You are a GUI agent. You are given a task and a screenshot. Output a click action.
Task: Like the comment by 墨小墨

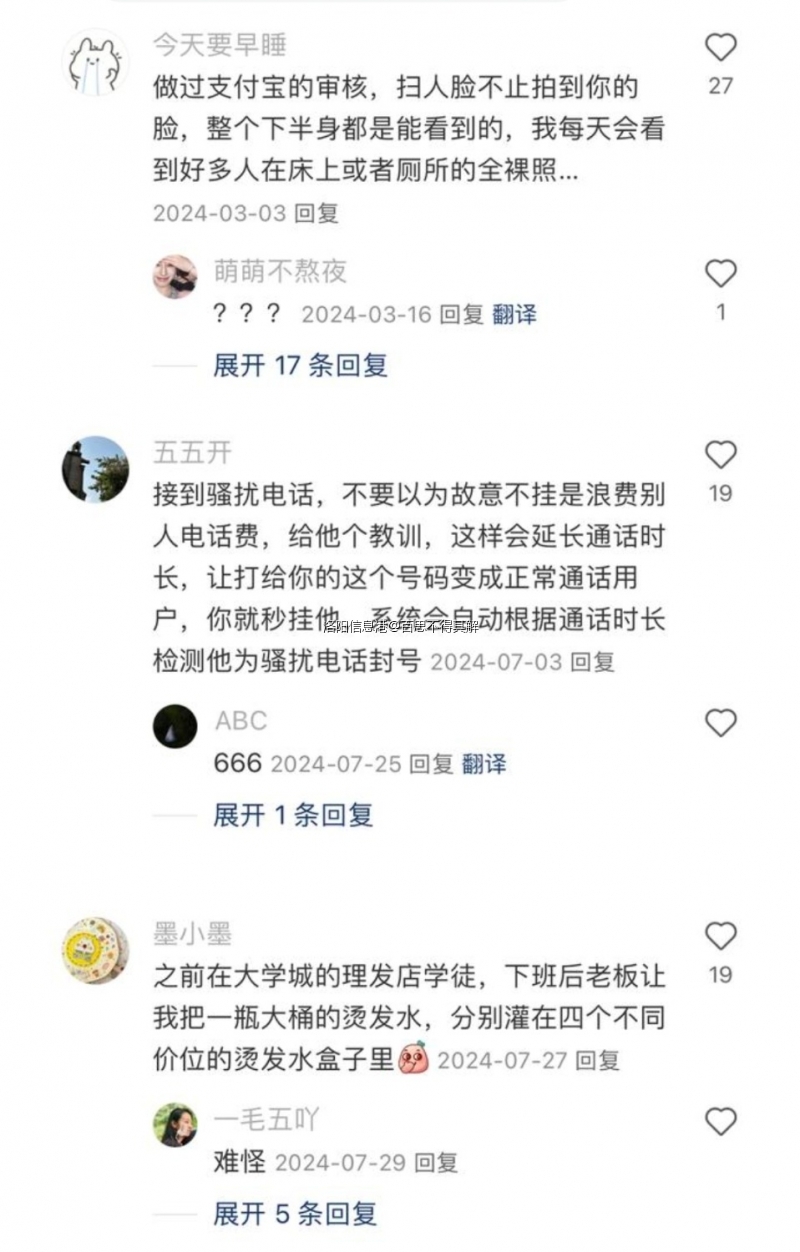720,937
